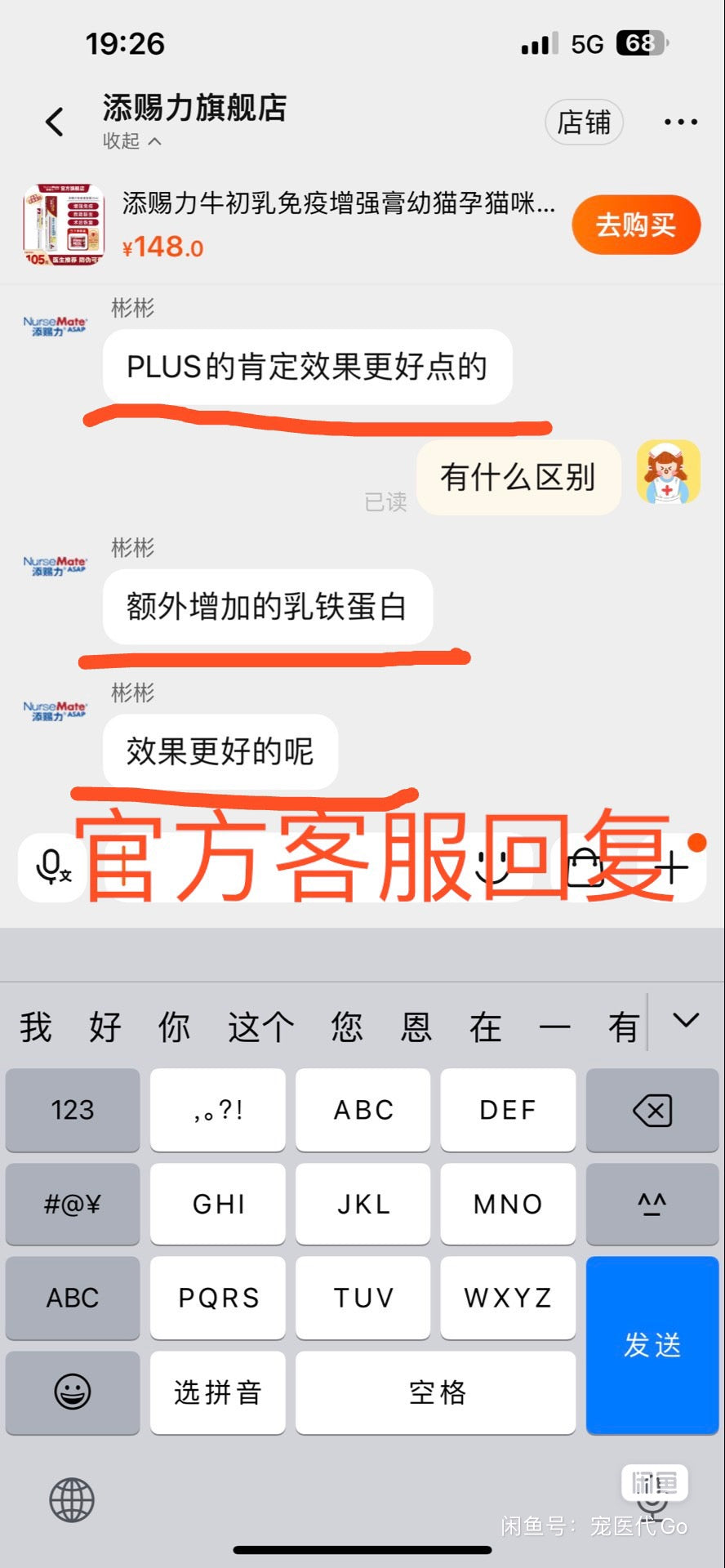Open the plus attachment menu
Viewport: 725px width, 1568px height.
(x=671, y=867)
